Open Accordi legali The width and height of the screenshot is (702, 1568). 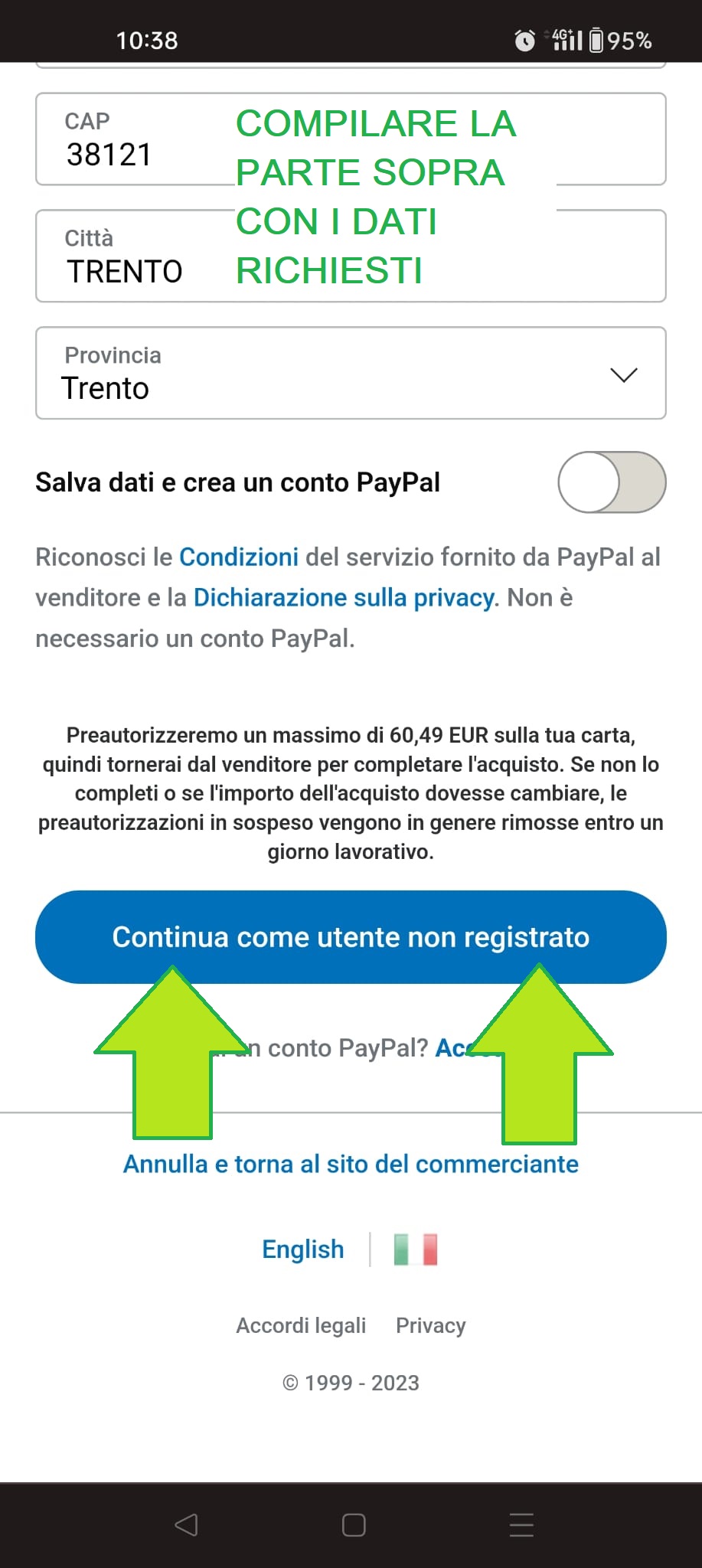click(x=301, y=1325)
